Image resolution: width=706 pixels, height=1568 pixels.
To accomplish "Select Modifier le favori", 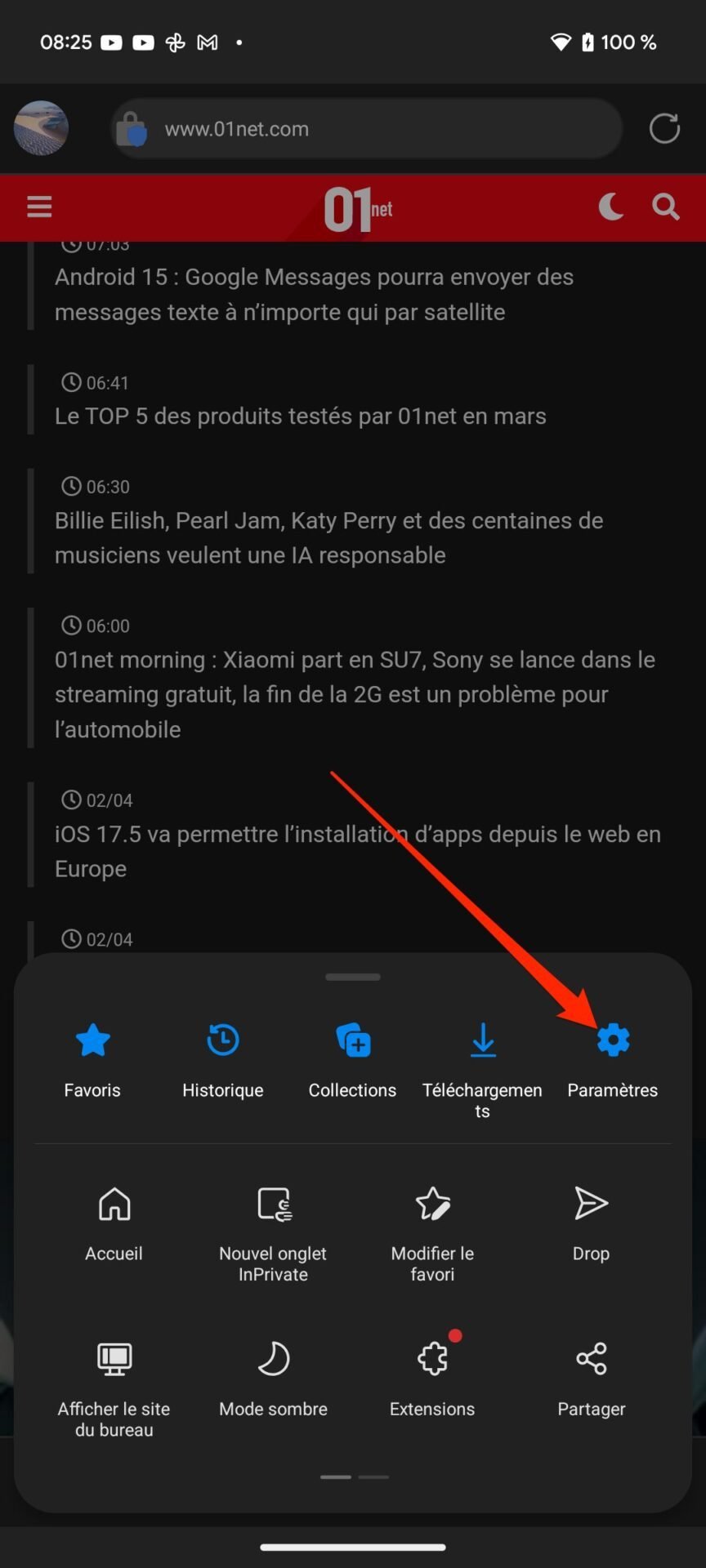I will pos(432,1233).
